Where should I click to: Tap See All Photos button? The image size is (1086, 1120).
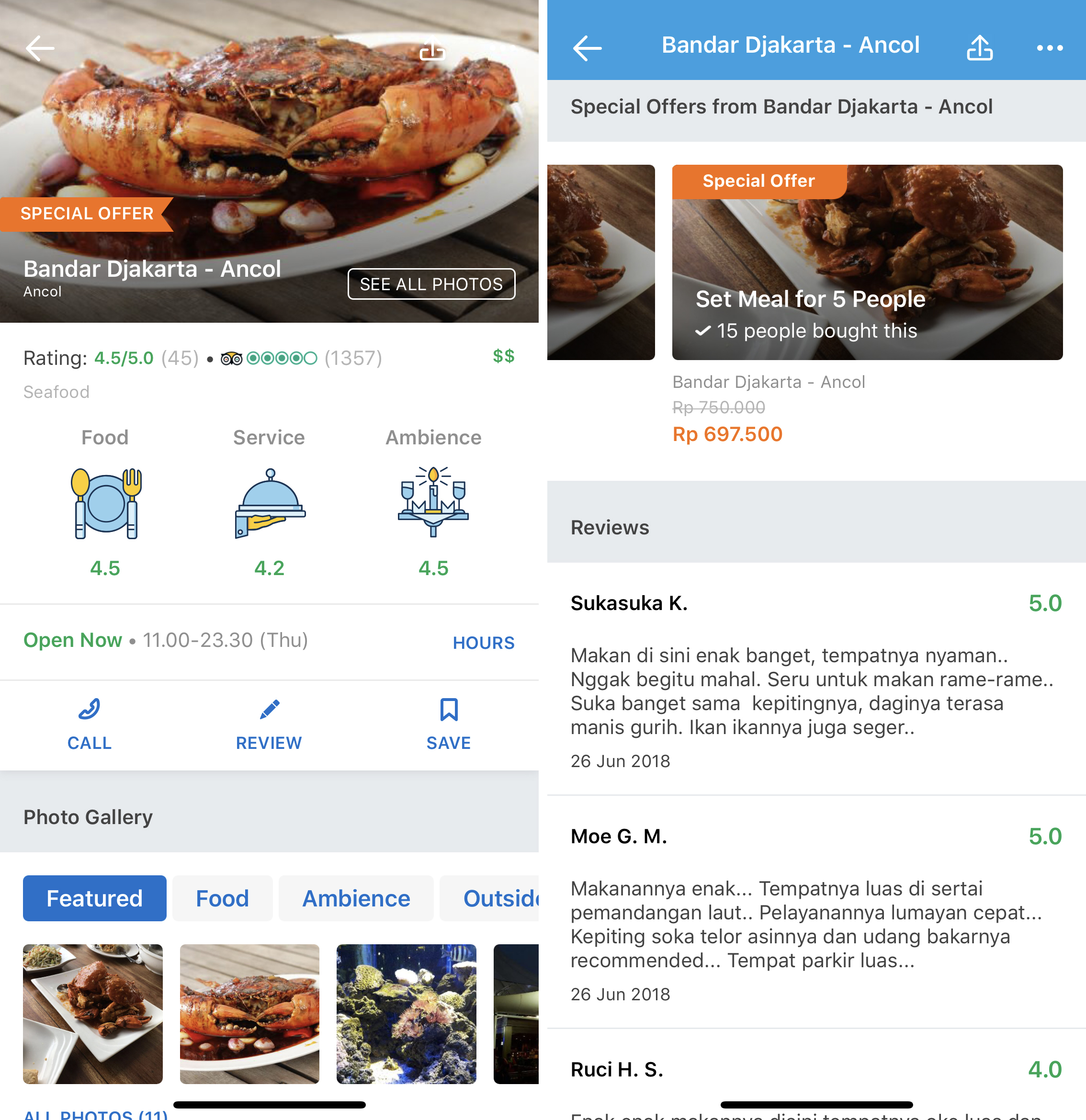click(431, 284)
